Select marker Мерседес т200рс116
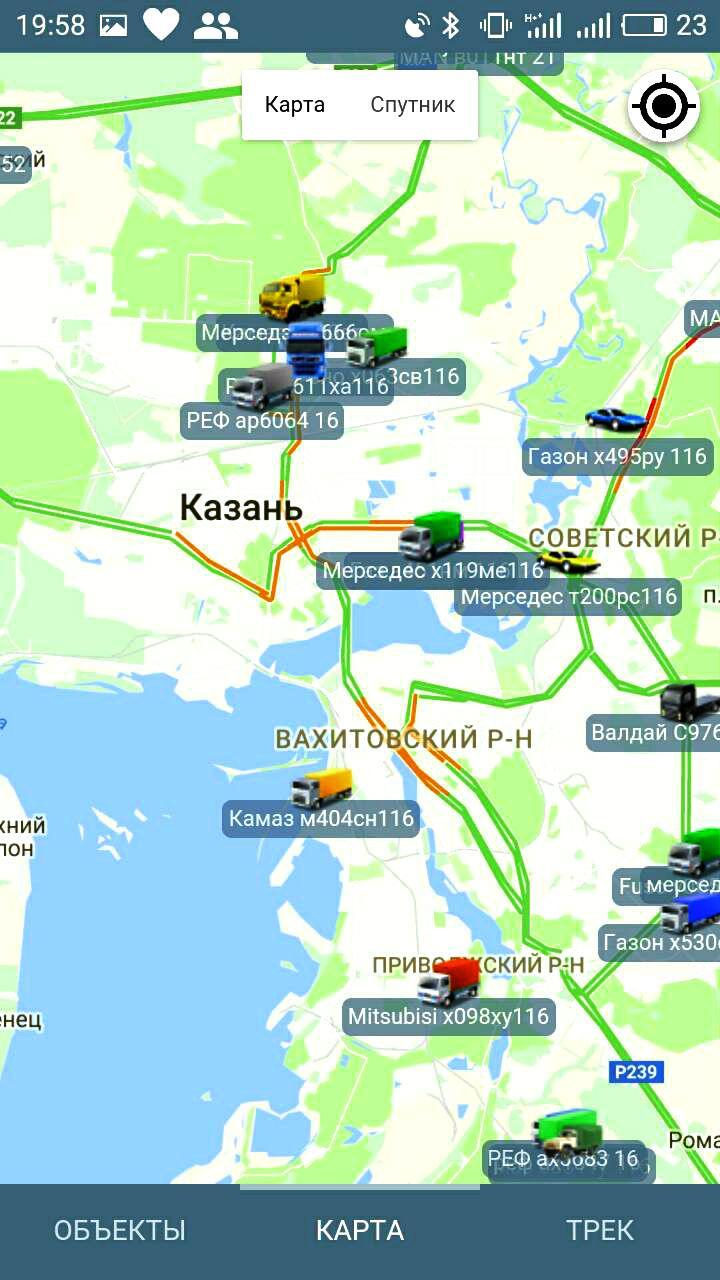Image resolution: width=720 pixels, height=1280 pixels. tap(568, 562)
